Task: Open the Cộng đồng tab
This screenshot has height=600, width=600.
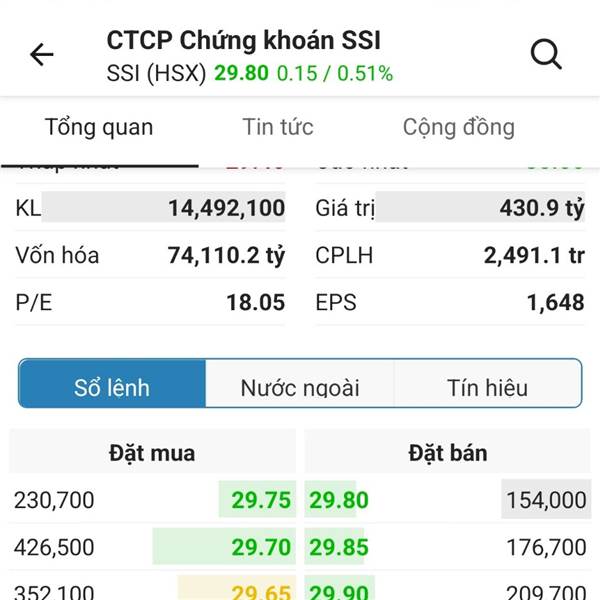Action: (458, 127)
